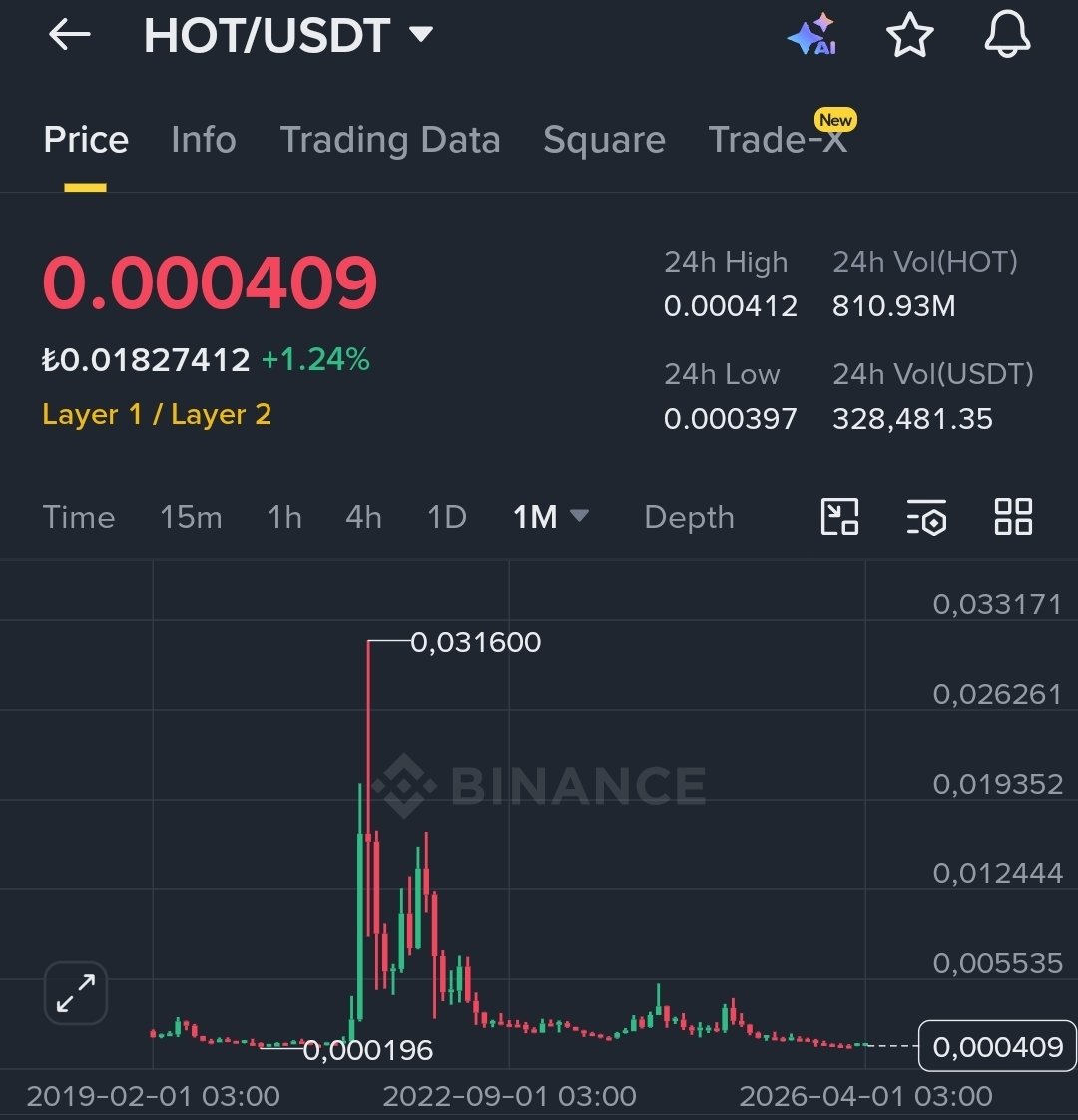Choose the 1h interval

284,517
